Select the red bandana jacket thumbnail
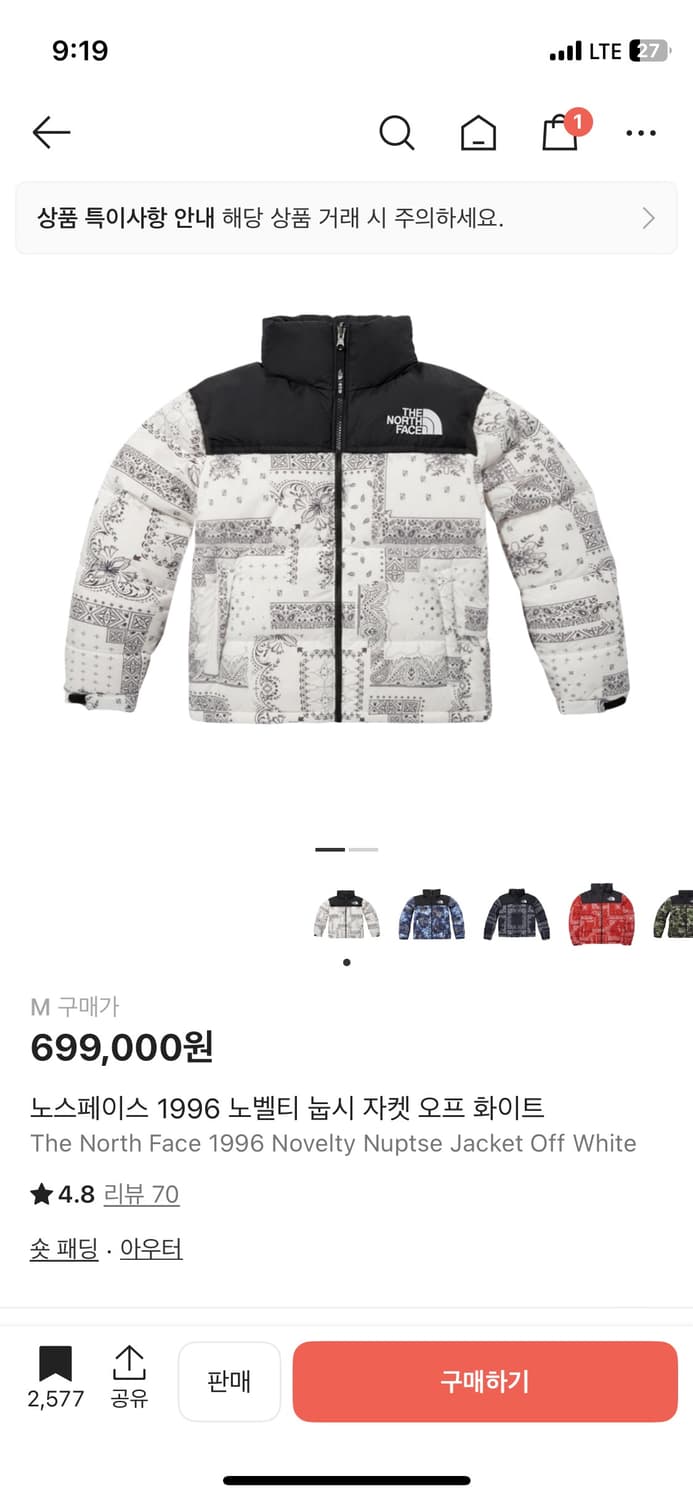Image resolution: width=693 pixels, height=1500 pixels. pos(601,914)
